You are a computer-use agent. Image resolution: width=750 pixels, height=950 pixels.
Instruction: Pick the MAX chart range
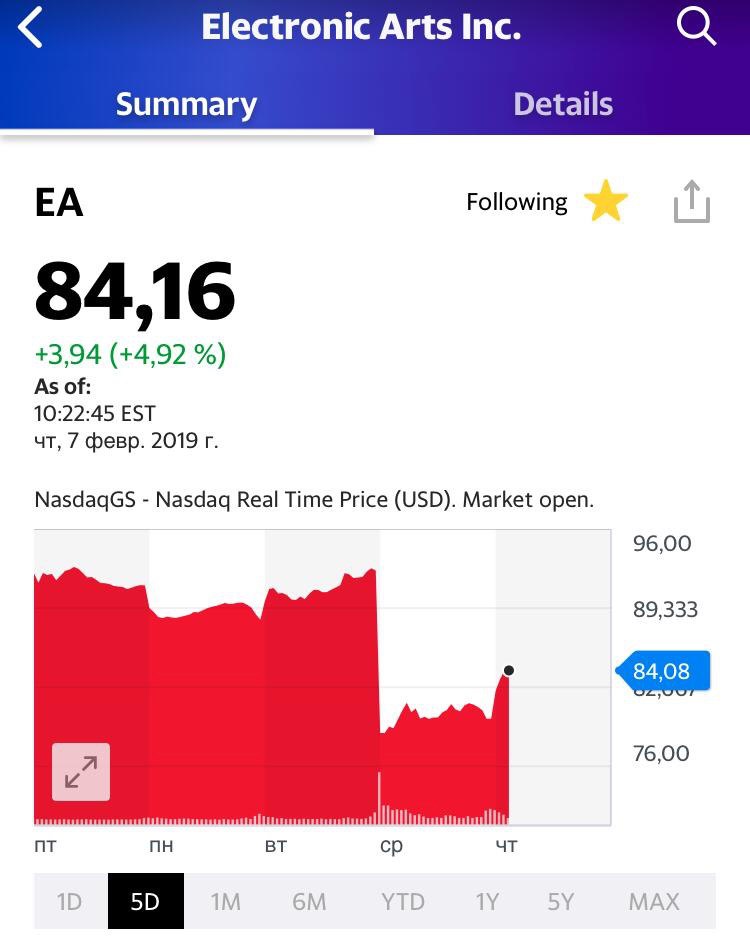pyautogui.click(x=654, y=902)
